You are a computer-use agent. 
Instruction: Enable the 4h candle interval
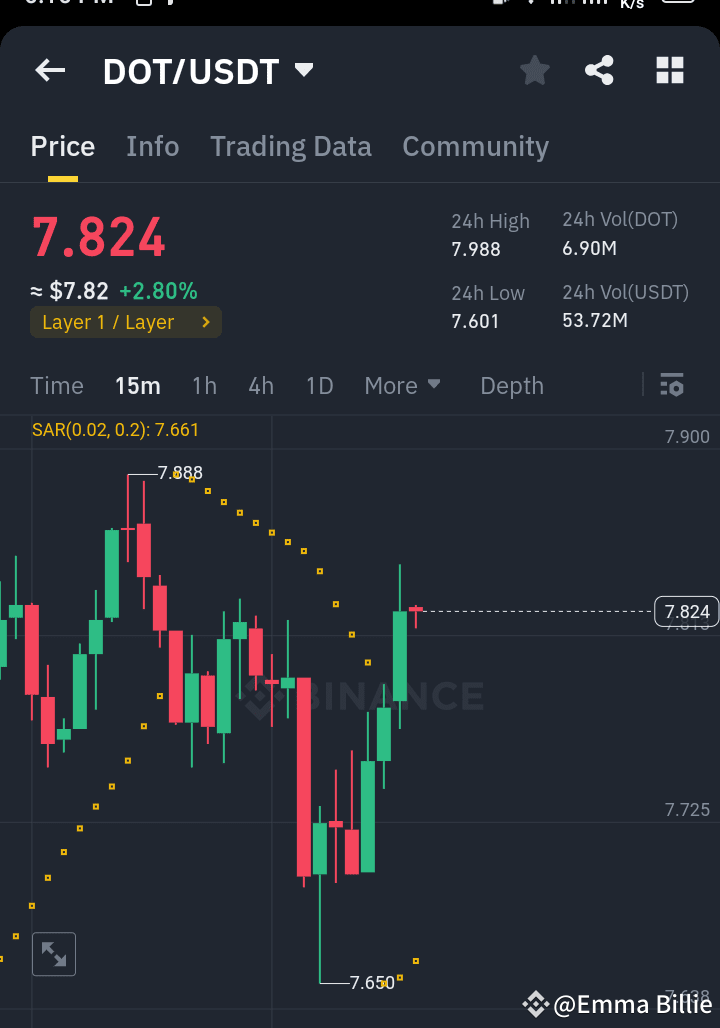pyautogui.click(x=260, y=385)
